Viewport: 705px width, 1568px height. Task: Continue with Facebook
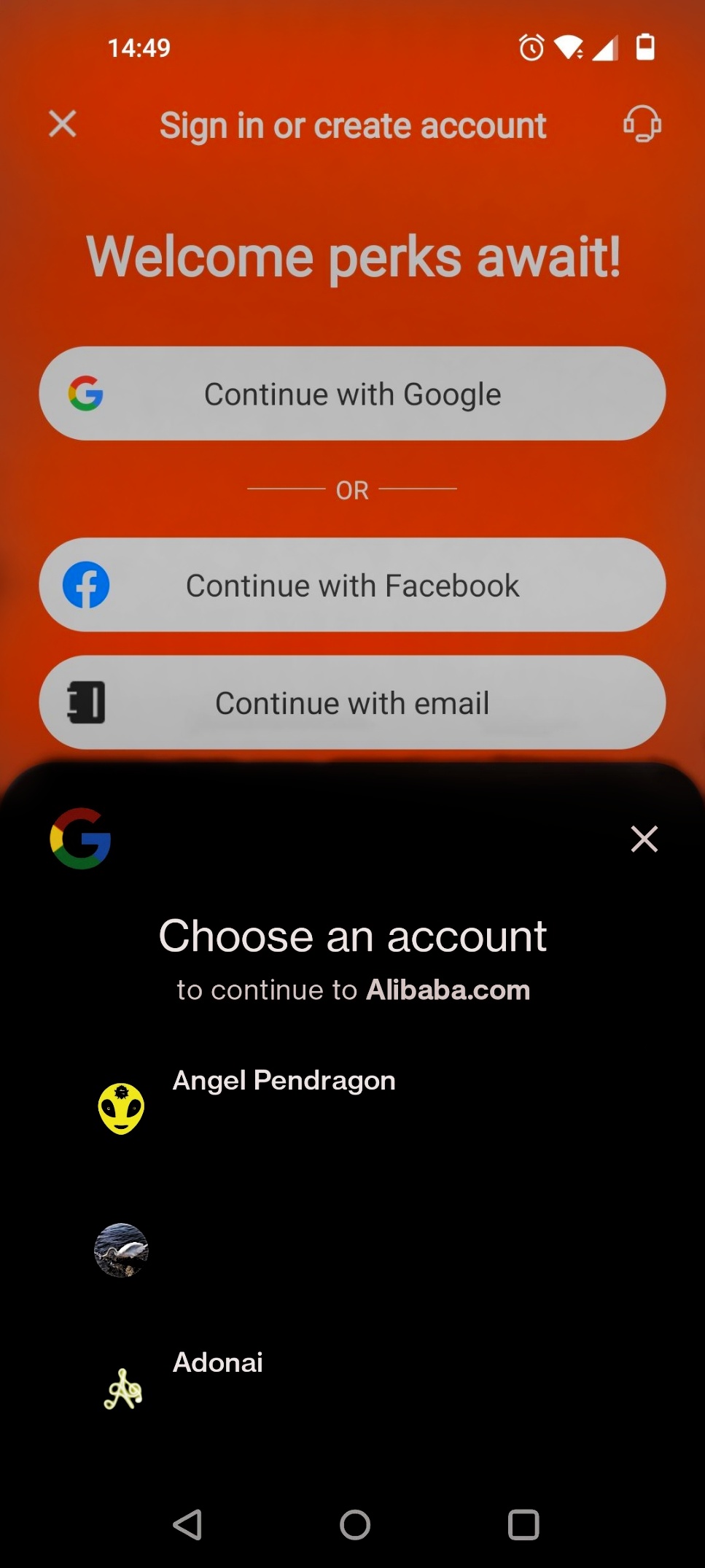(352, 585)
